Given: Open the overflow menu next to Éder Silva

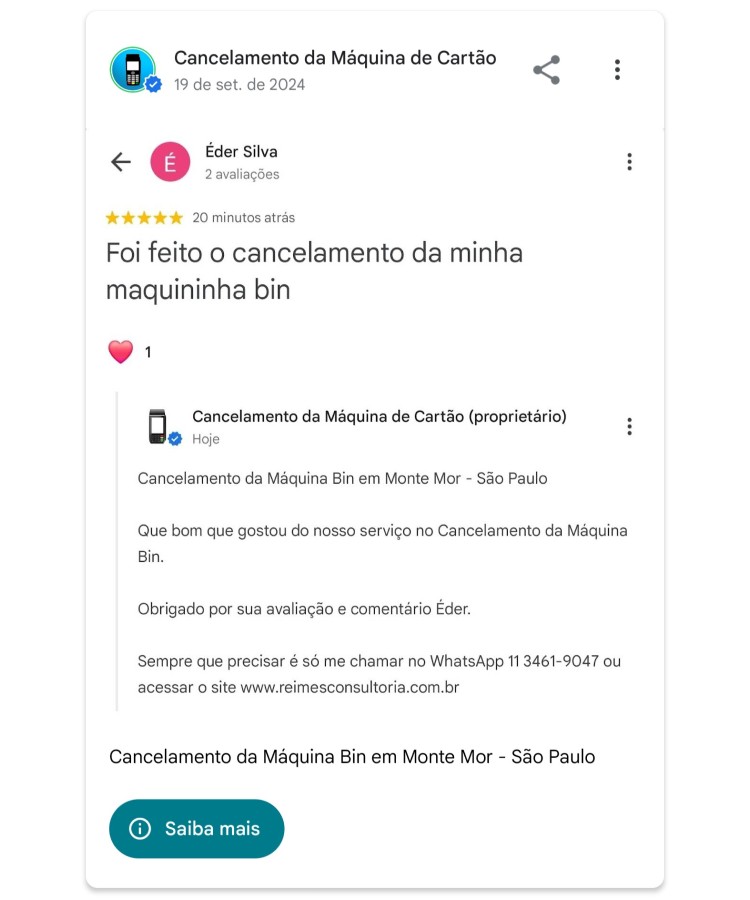Looking at the screenshot, I should pyautogui.click(x=629, y=161).
